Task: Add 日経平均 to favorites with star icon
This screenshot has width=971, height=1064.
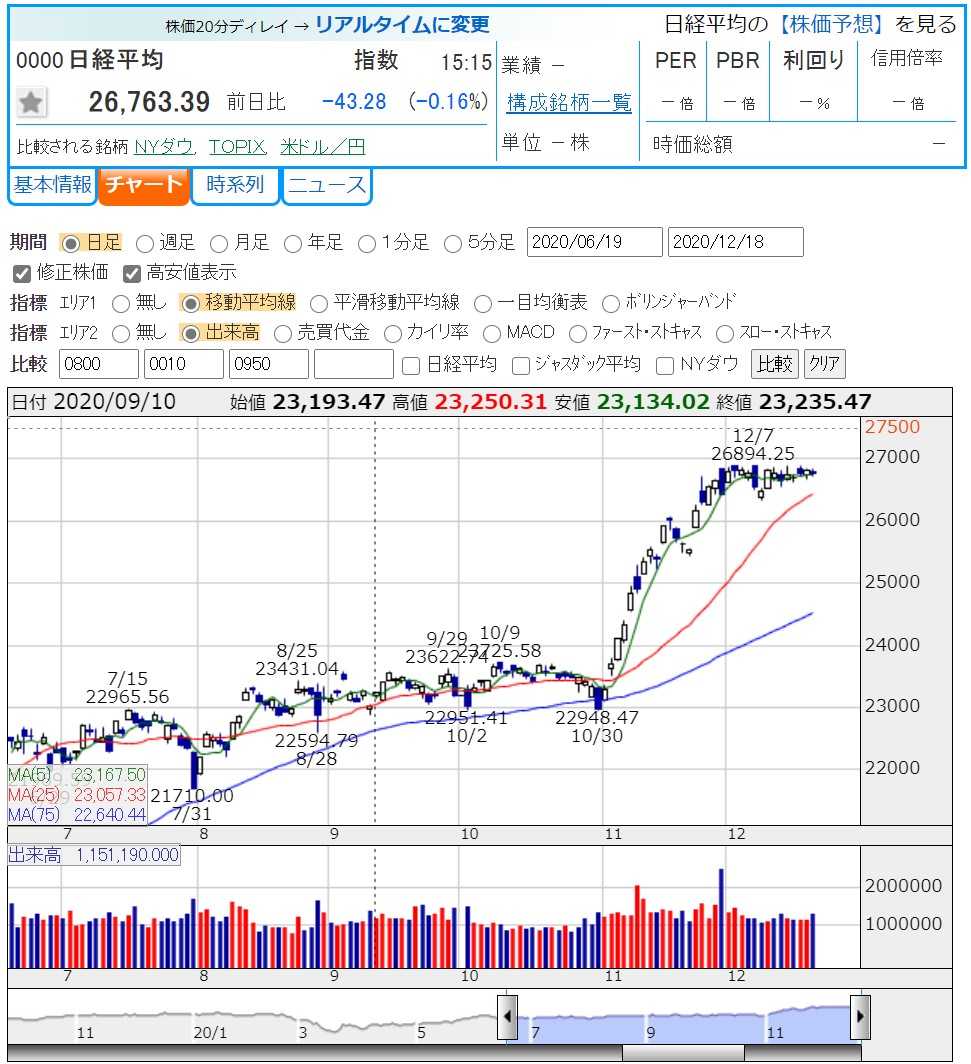Action: tap(31, 102)
